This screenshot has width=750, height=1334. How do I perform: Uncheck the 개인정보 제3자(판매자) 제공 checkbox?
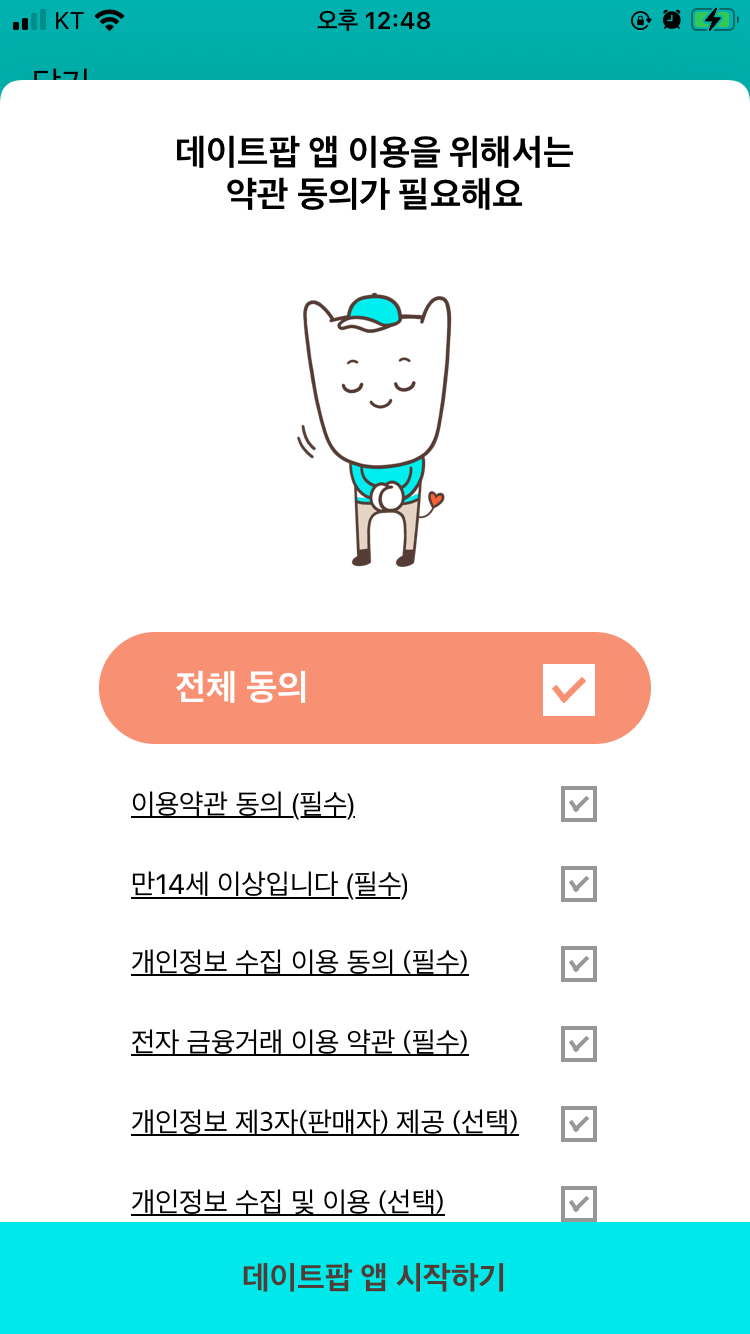click(578, 1123)
